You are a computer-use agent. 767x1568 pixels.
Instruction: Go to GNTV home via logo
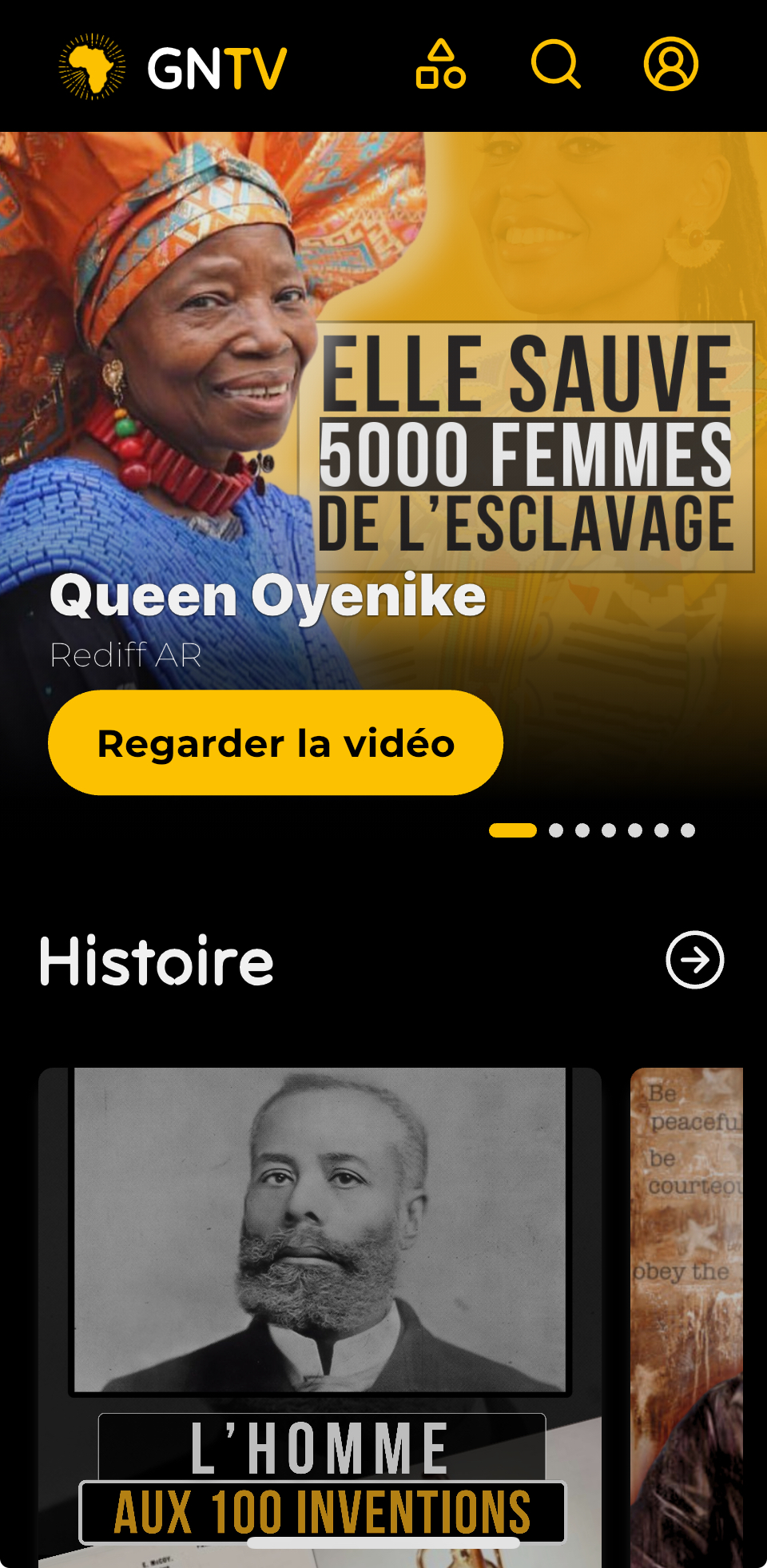(173, 67)
